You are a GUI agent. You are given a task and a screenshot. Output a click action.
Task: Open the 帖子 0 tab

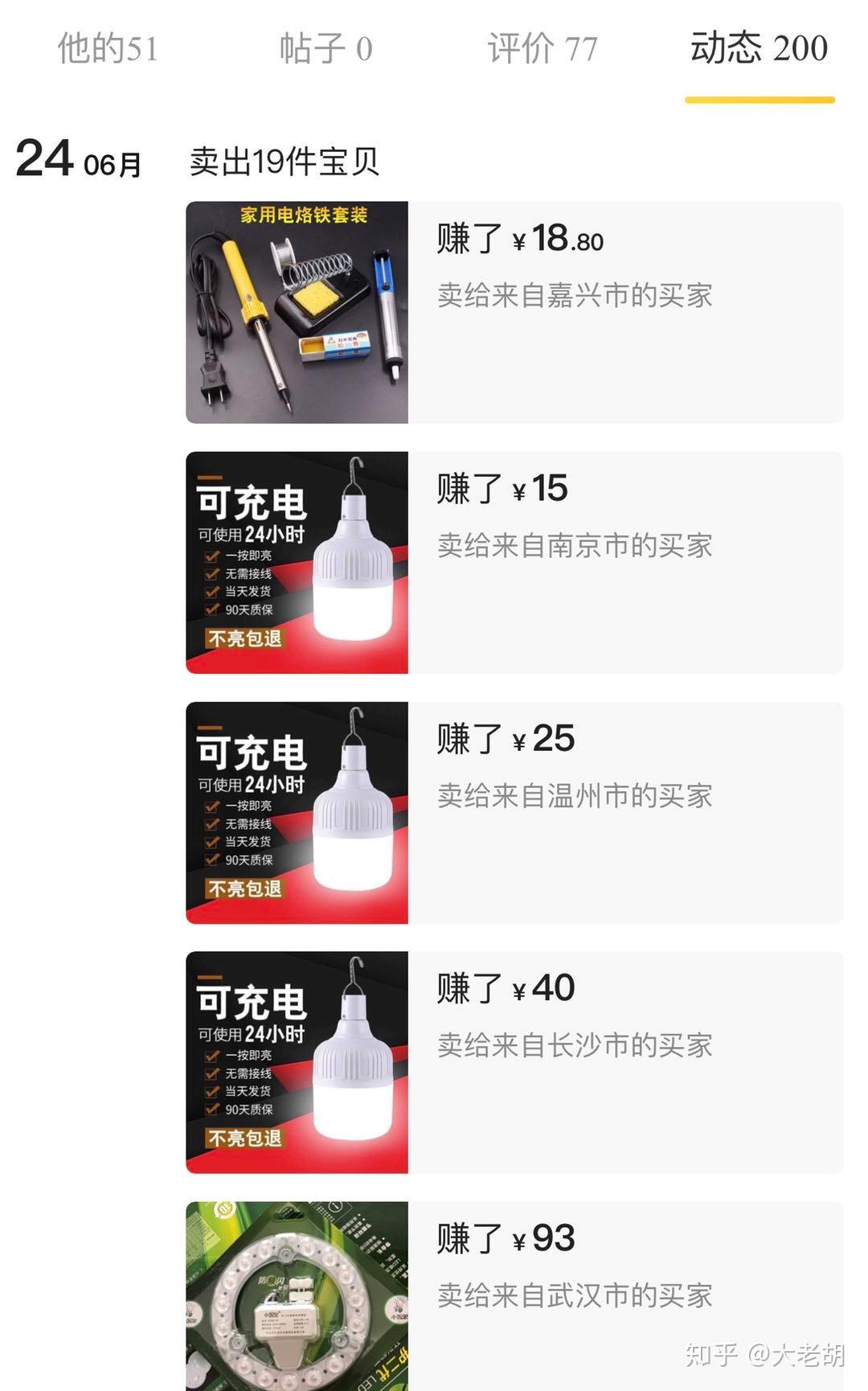point(325,49)
